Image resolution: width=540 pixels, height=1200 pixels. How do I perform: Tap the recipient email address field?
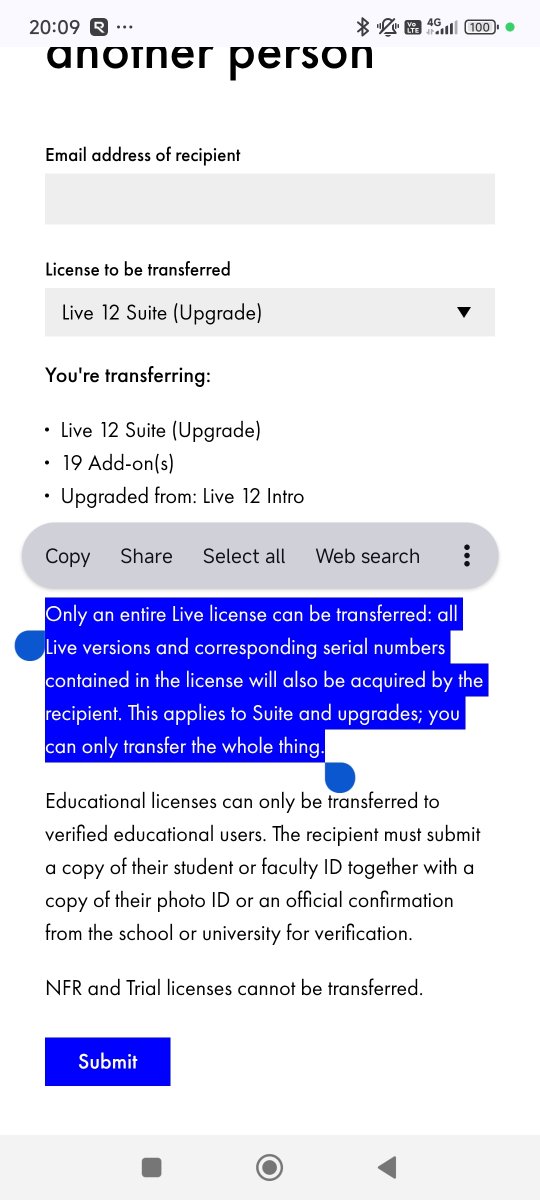270,199
